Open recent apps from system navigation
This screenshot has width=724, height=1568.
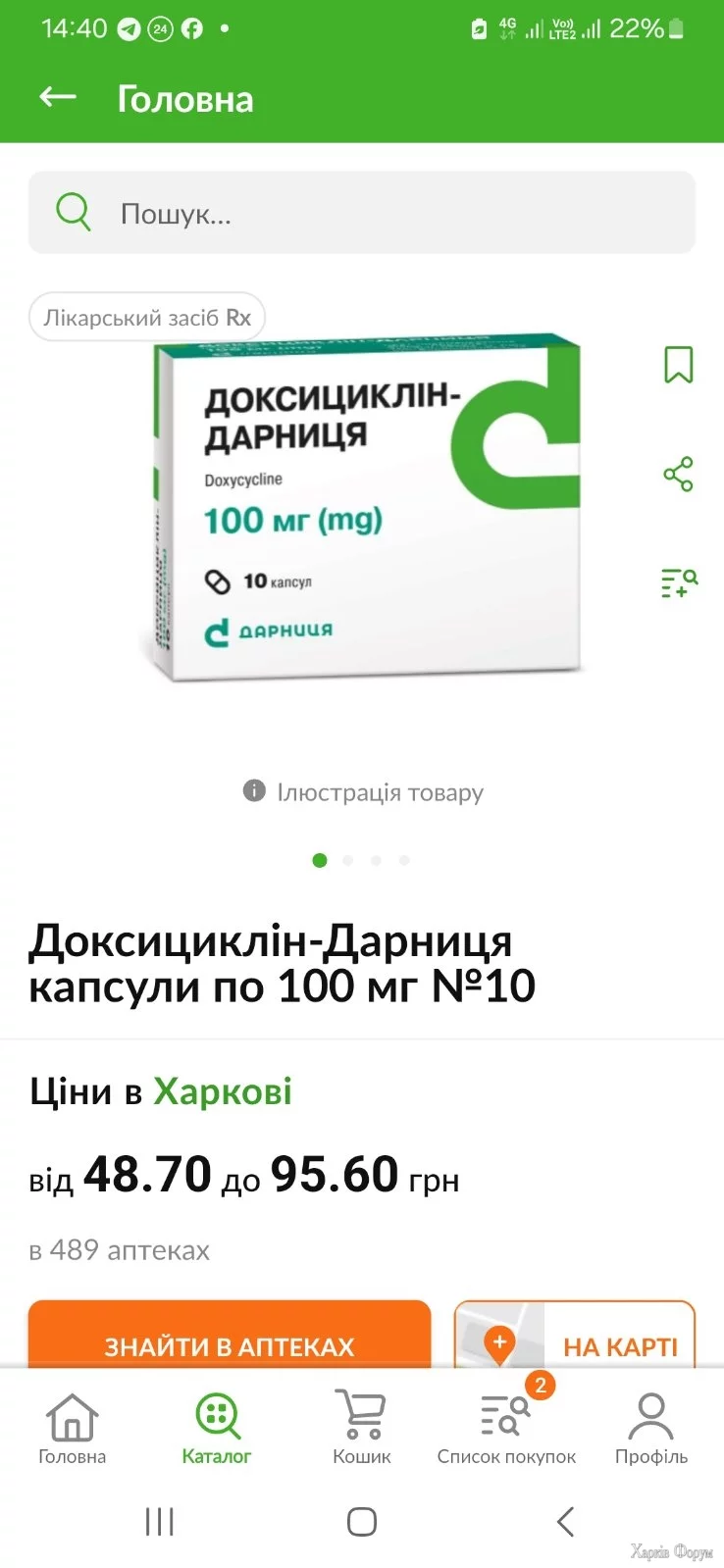click(160, 1522)
